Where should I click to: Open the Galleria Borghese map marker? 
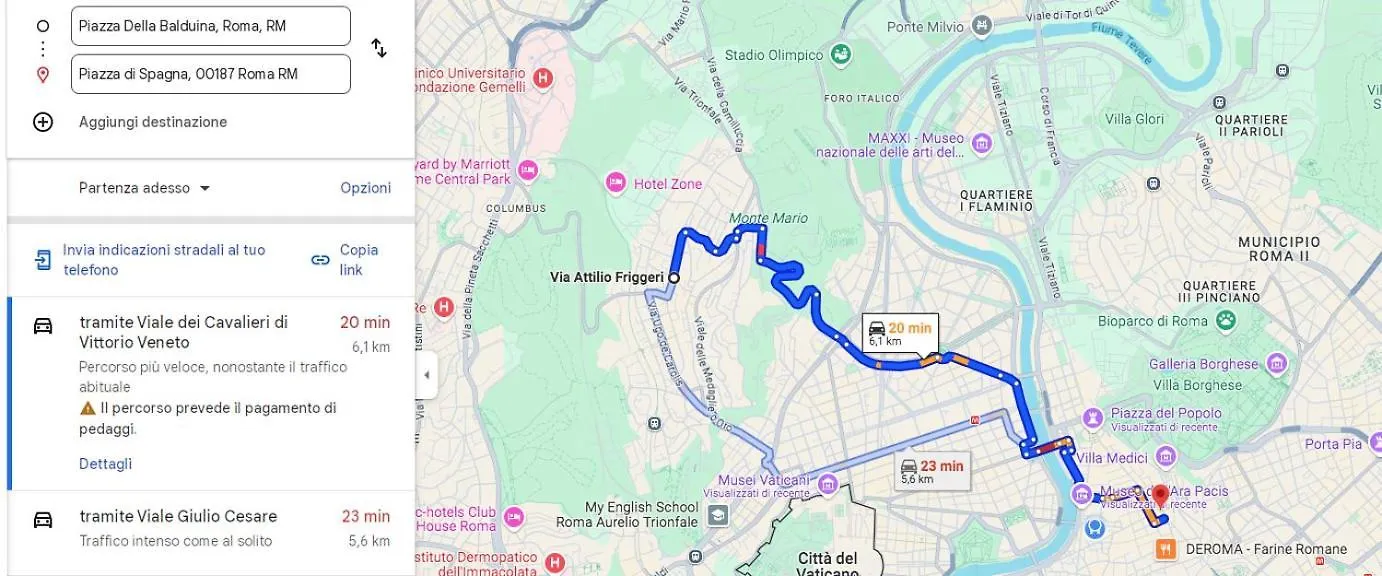click(1276, 364)
